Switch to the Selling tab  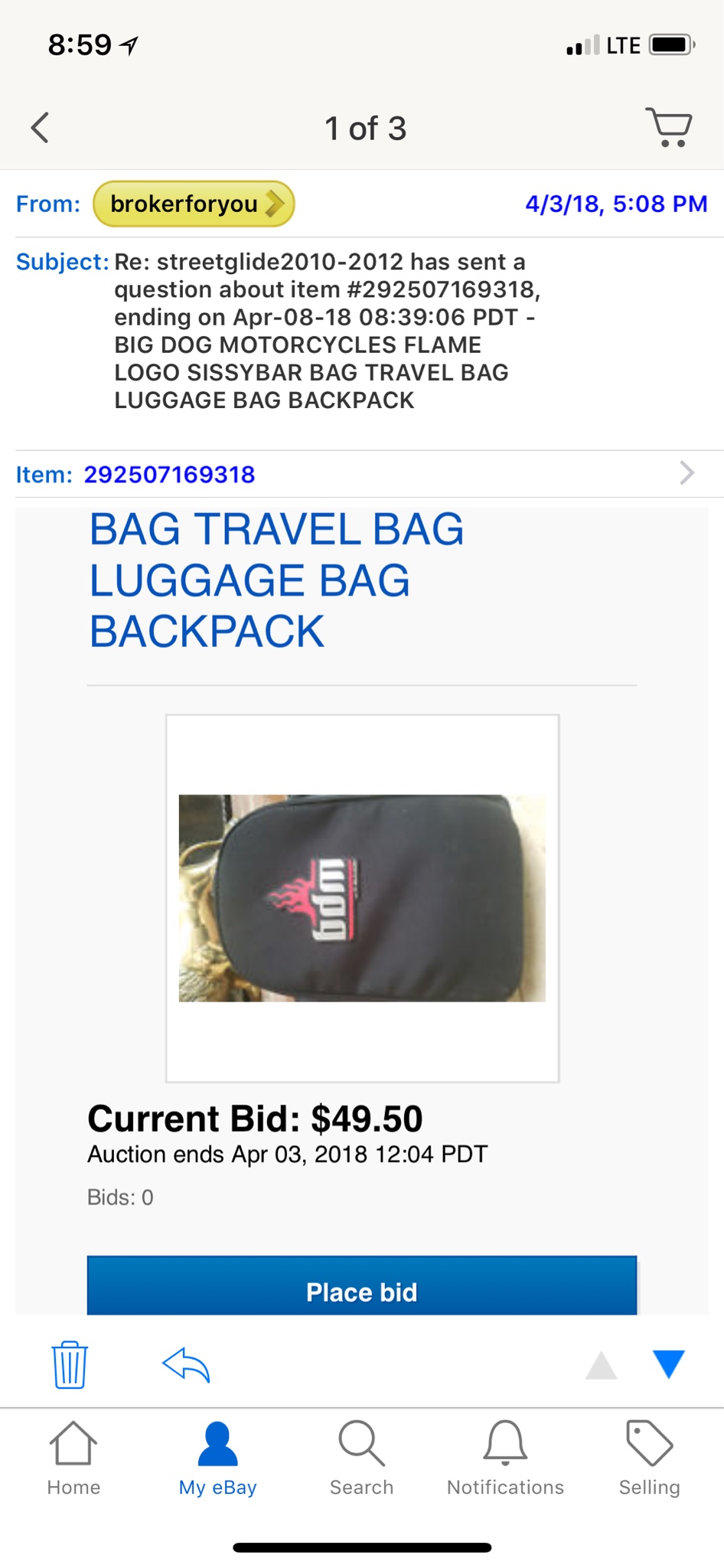pos(649,1459)
